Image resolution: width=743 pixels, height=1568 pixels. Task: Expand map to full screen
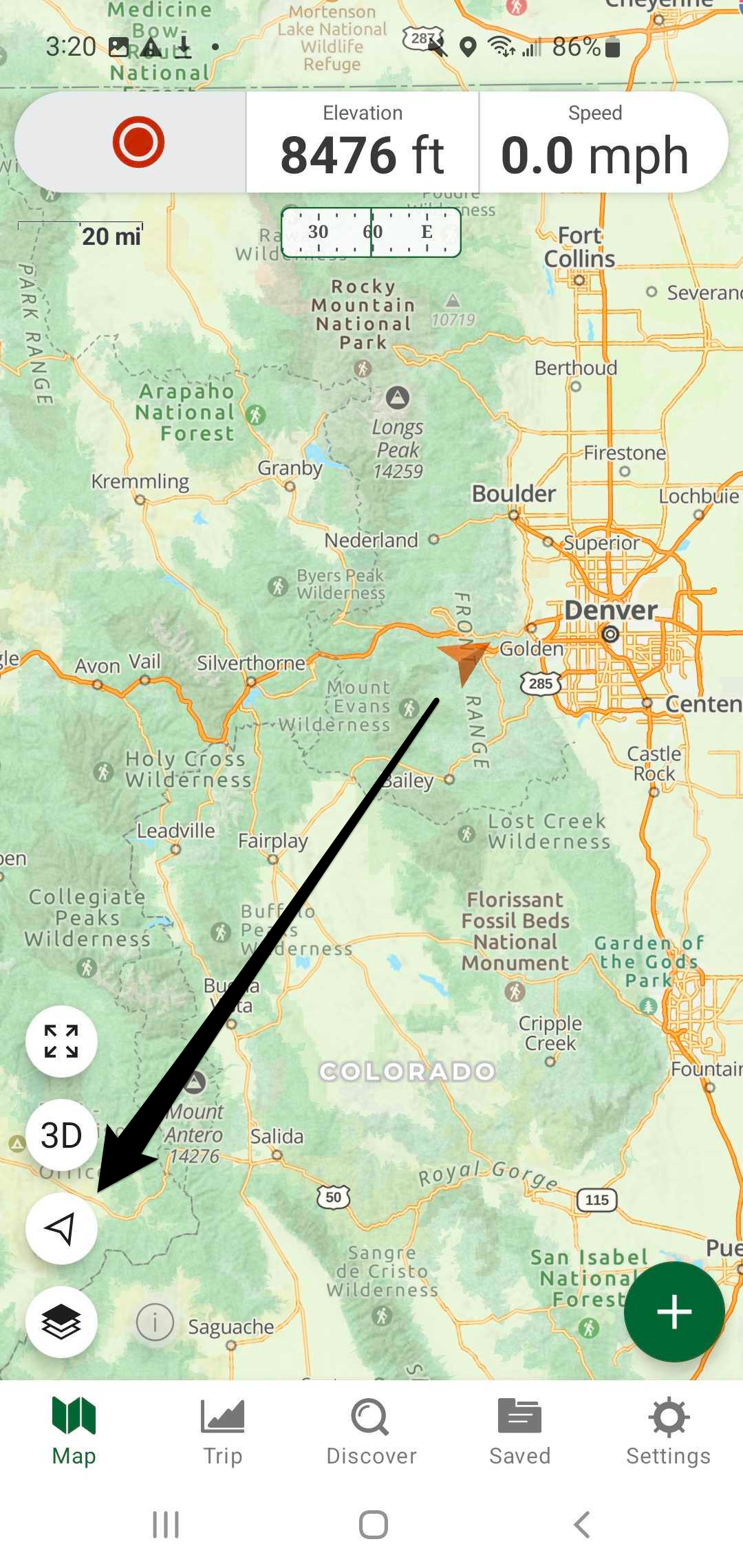(x=61, y=1041)
